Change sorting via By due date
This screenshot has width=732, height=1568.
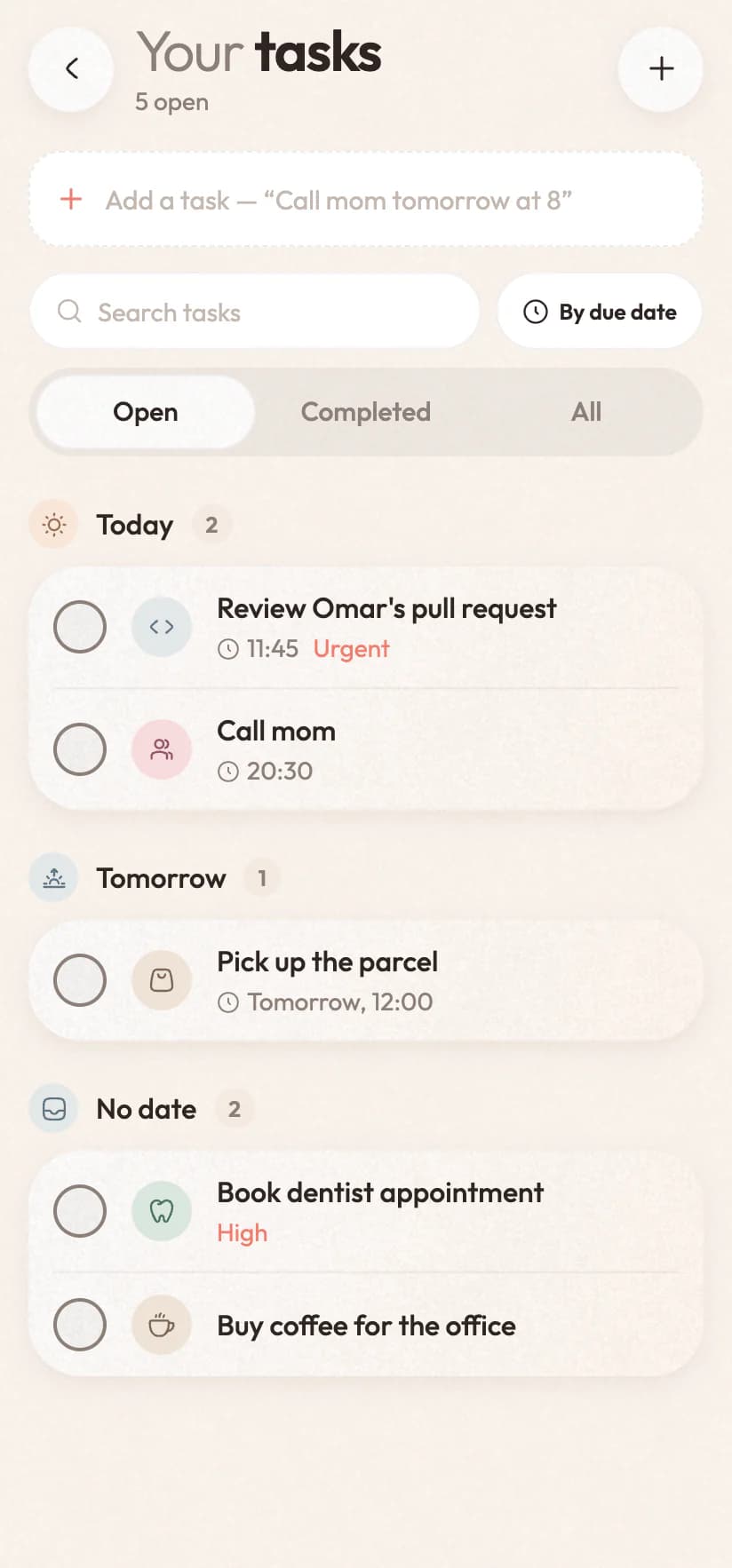(600, 312)
